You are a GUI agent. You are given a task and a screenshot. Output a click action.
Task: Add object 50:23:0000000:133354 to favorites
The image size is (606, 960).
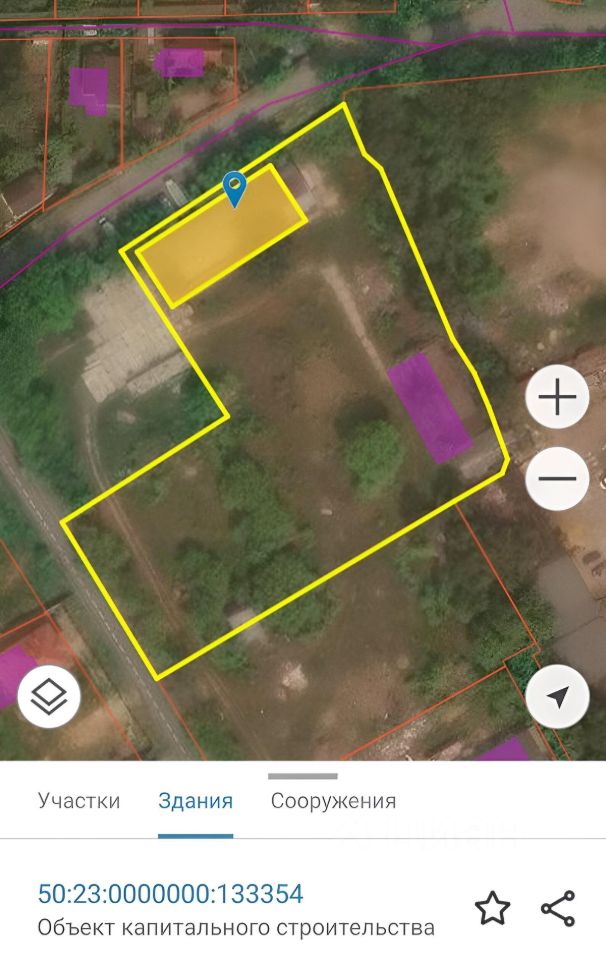click(492, 909)
